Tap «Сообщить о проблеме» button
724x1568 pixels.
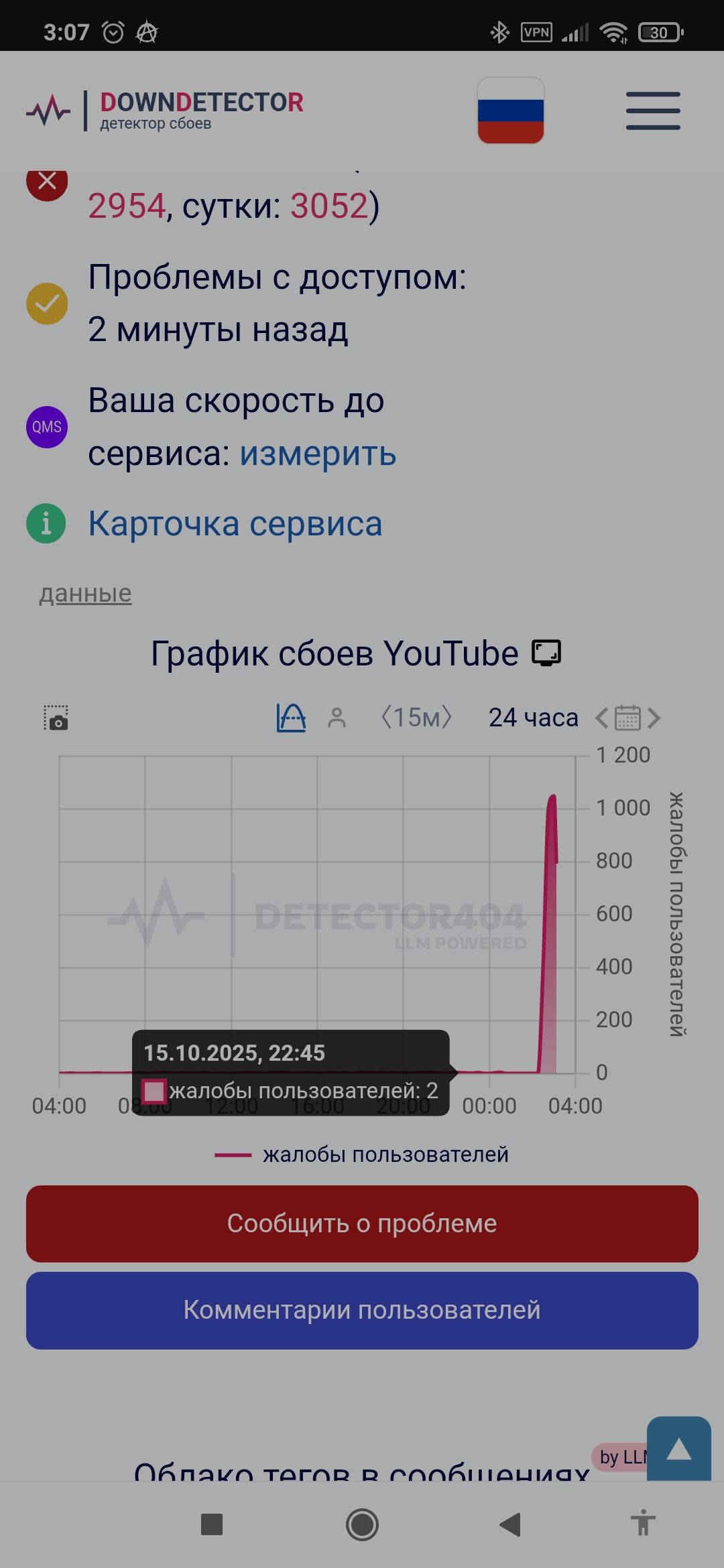pyautogui.click(x=362, y=1224)
